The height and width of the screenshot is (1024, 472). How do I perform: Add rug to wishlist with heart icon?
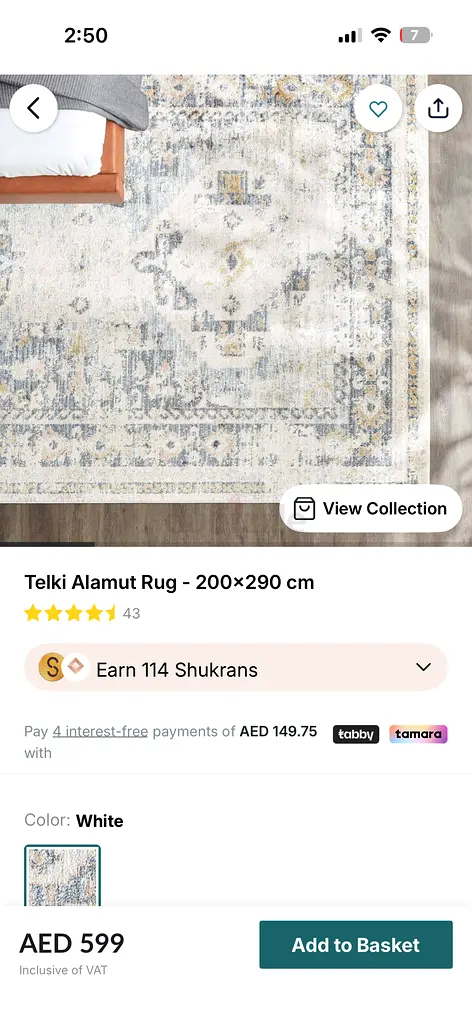pyautogui.click(x=378, y=108)
